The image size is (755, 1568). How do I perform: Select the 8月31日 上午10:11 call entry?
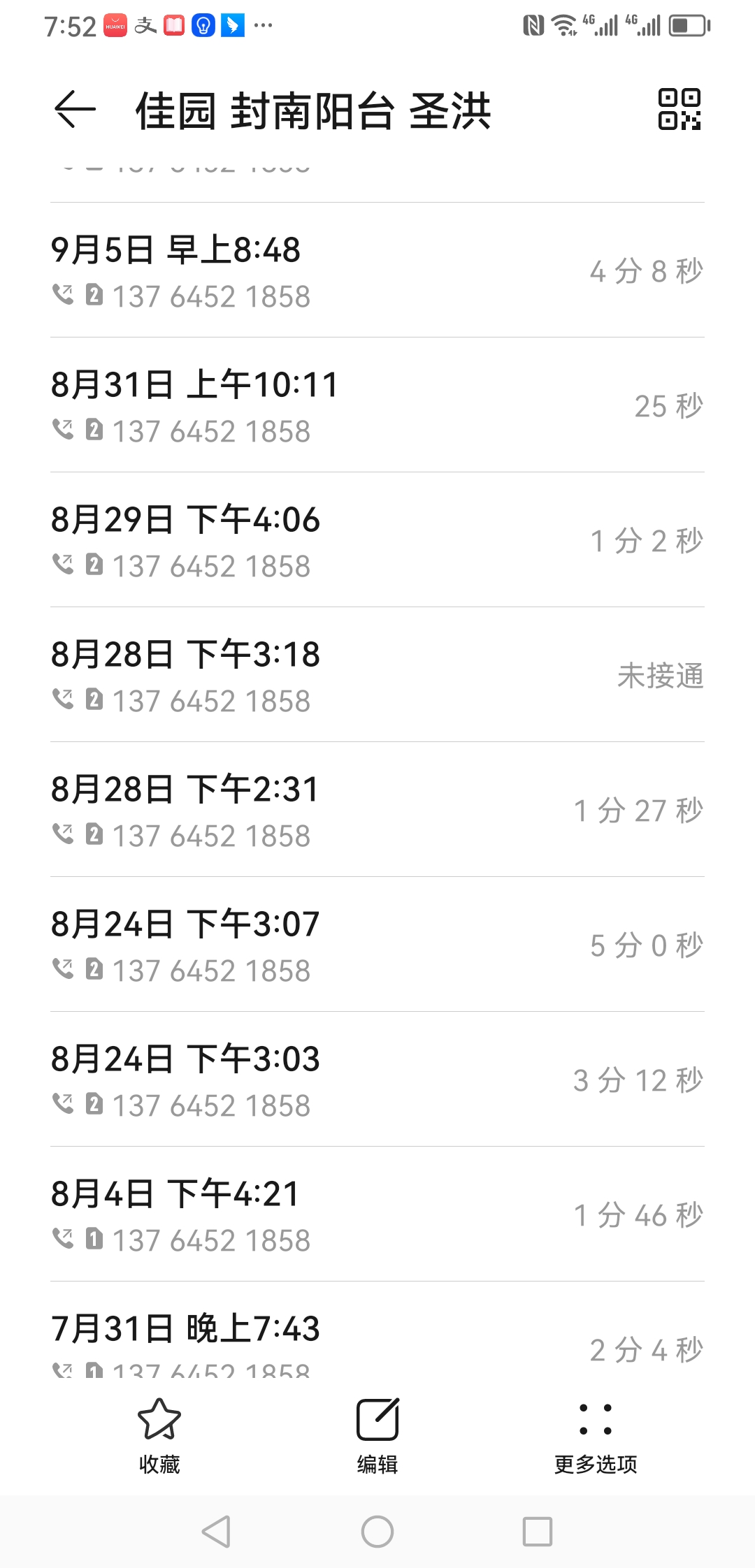(x=377, y=406)
